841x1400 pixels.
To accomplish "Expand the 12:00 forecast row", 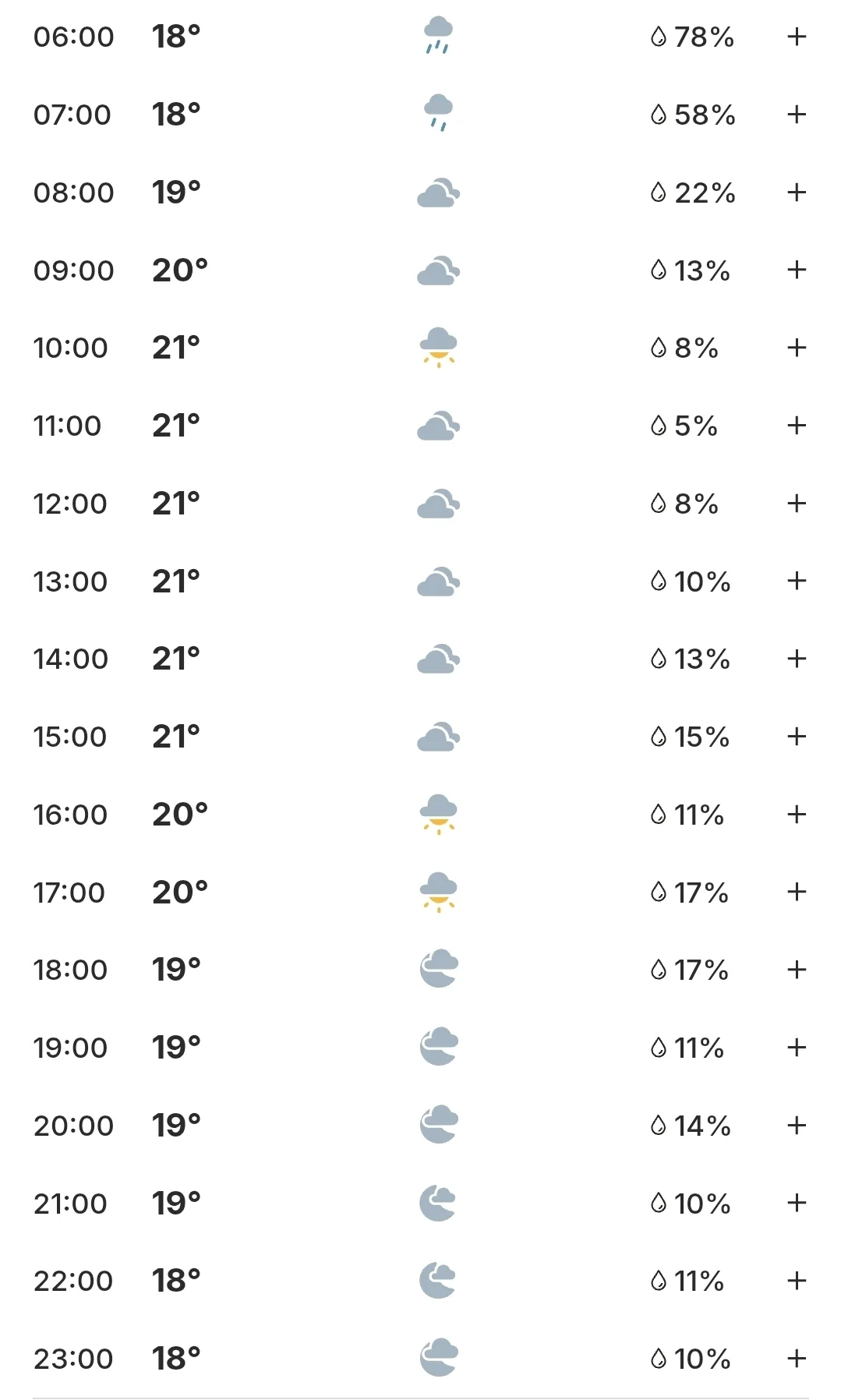I will pyautogui.click(x=796, y=504).
